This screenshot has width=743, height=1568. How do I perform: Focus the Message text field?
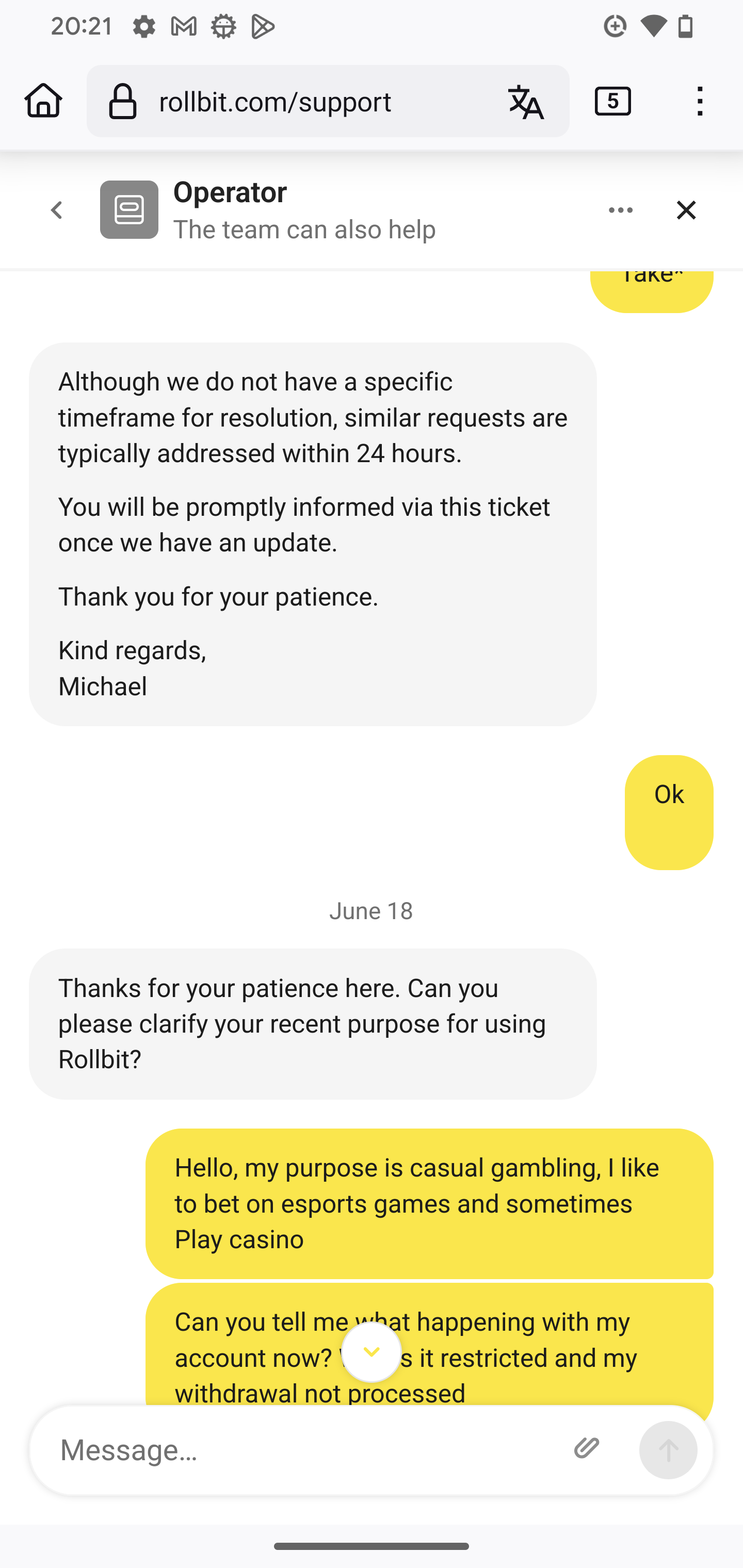pos(304,1449)
